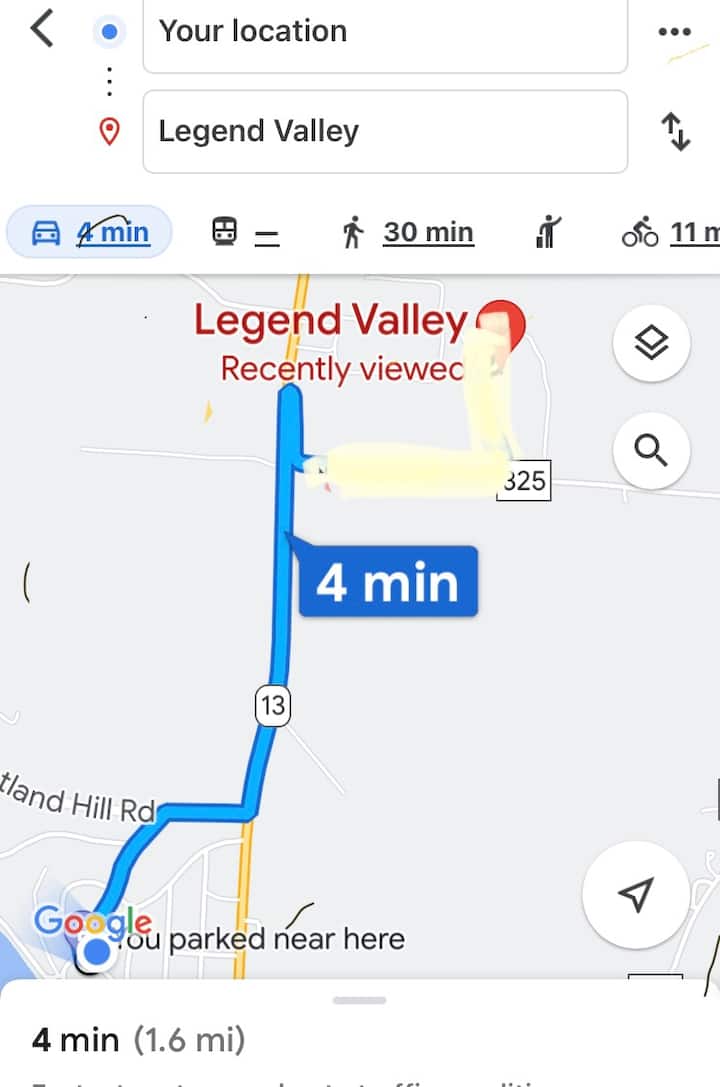The image size is (720, 1087).
Task: Expand the route details sheet handle
Action: tap(360, 1000)
